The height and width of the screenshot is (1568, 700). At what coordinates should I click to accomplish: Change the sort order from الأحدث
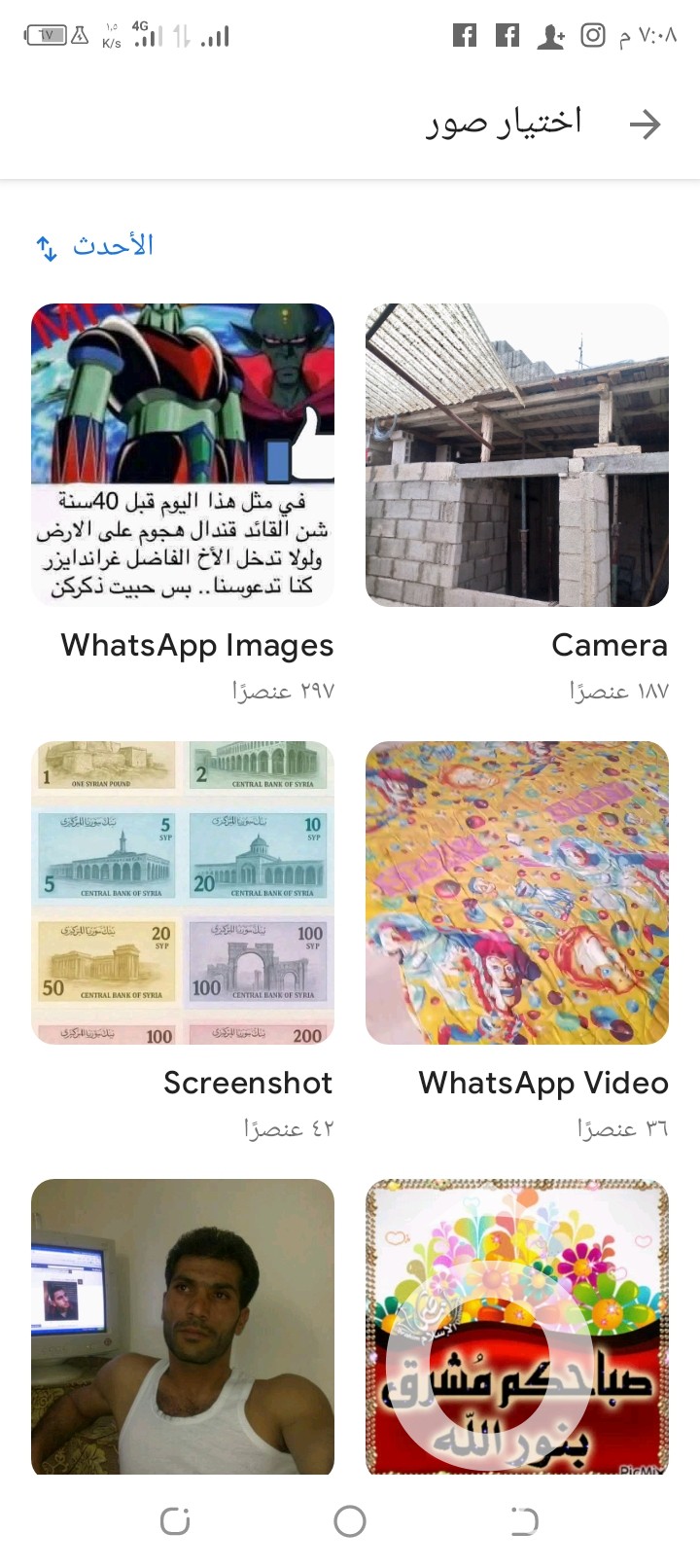[x=94, y=246]
